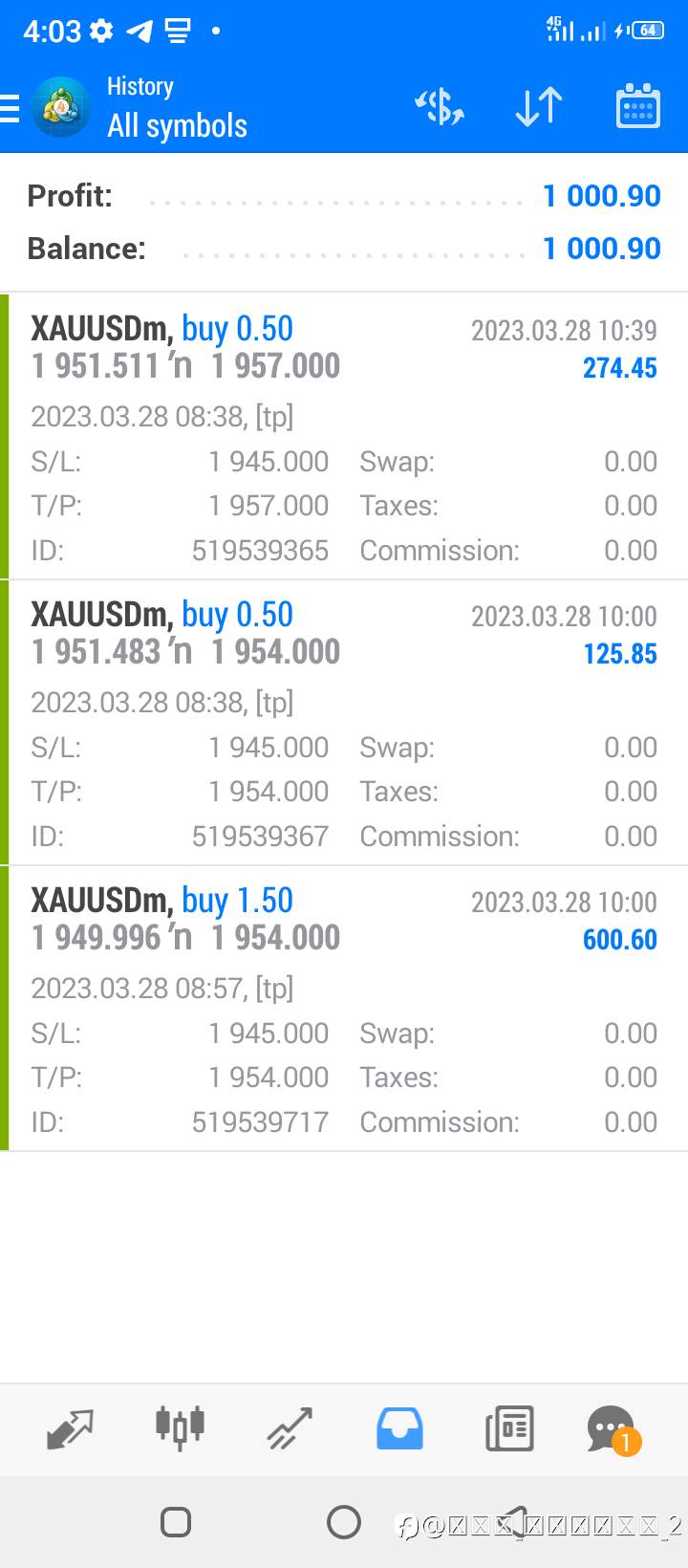688x1568 pixels.
Task: Select the History inbox tab
Action: point(399,1428)
